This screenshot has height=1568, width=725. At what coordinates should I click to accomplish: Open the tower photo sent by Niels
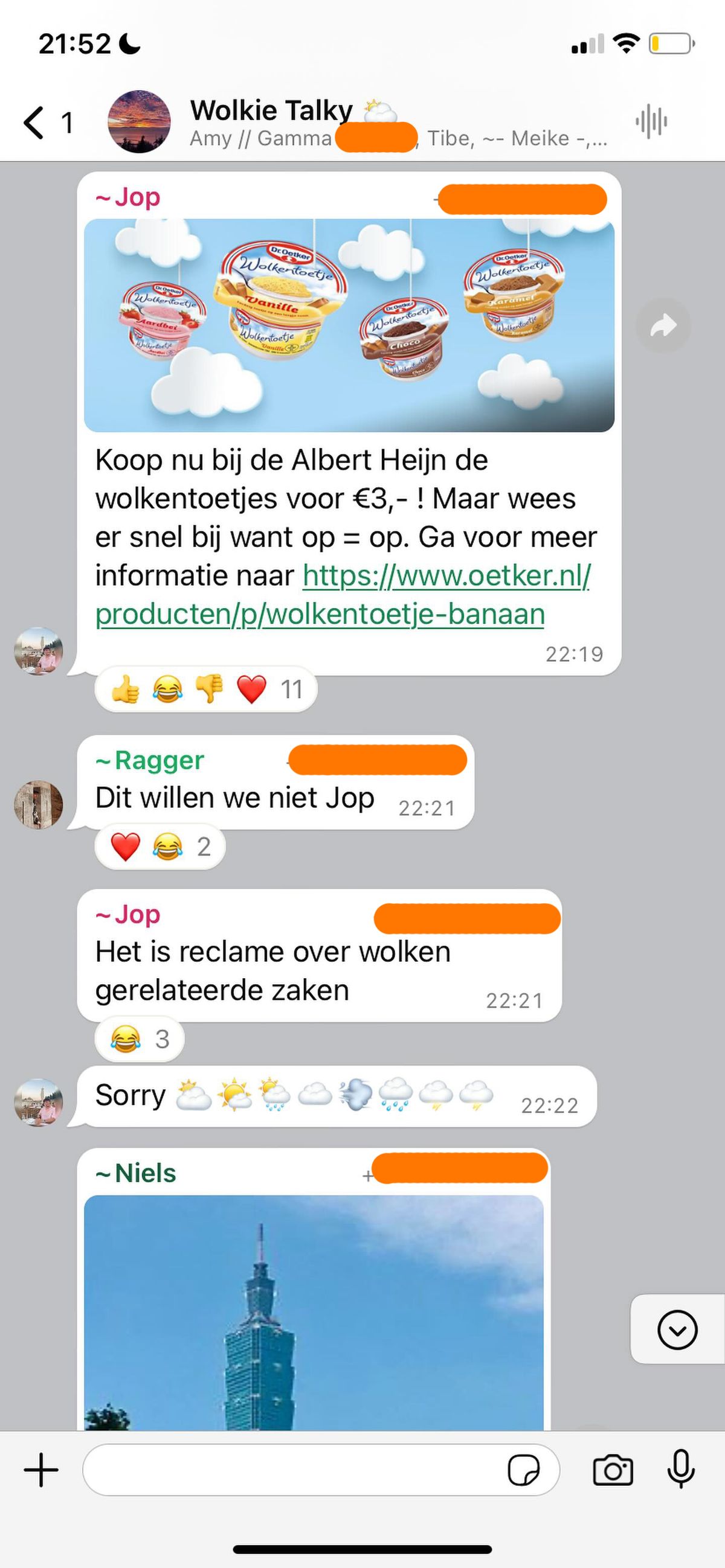pos(314,1313)
